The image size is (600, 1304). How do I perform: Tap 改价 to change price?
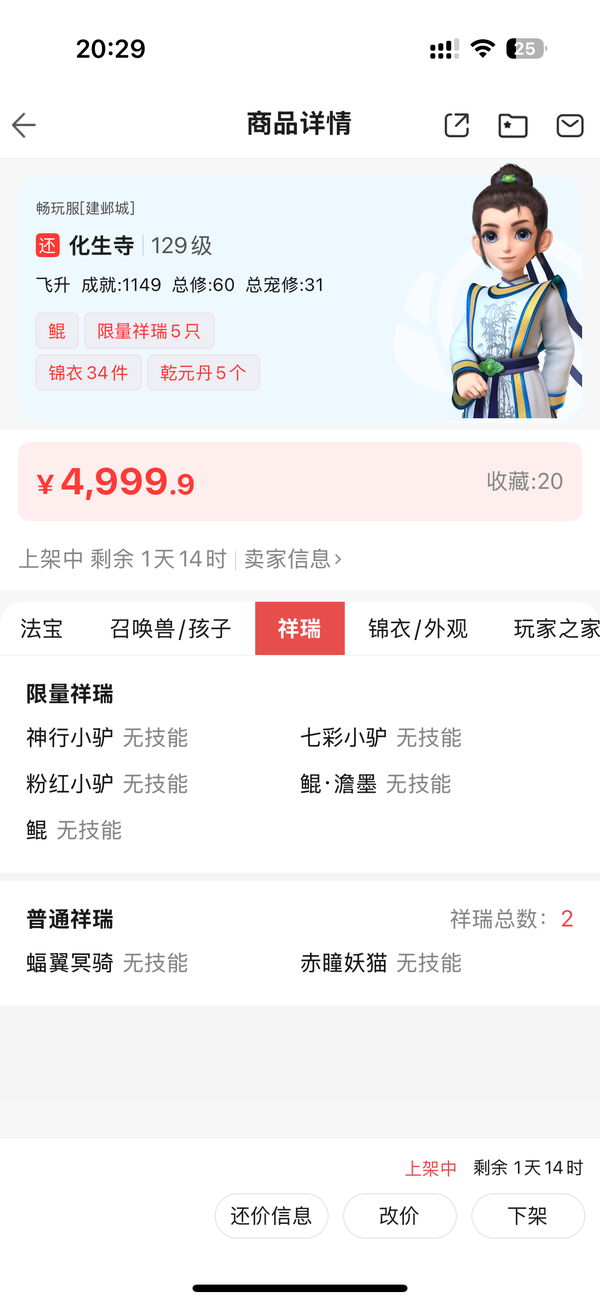click(x=399, y=1216)
